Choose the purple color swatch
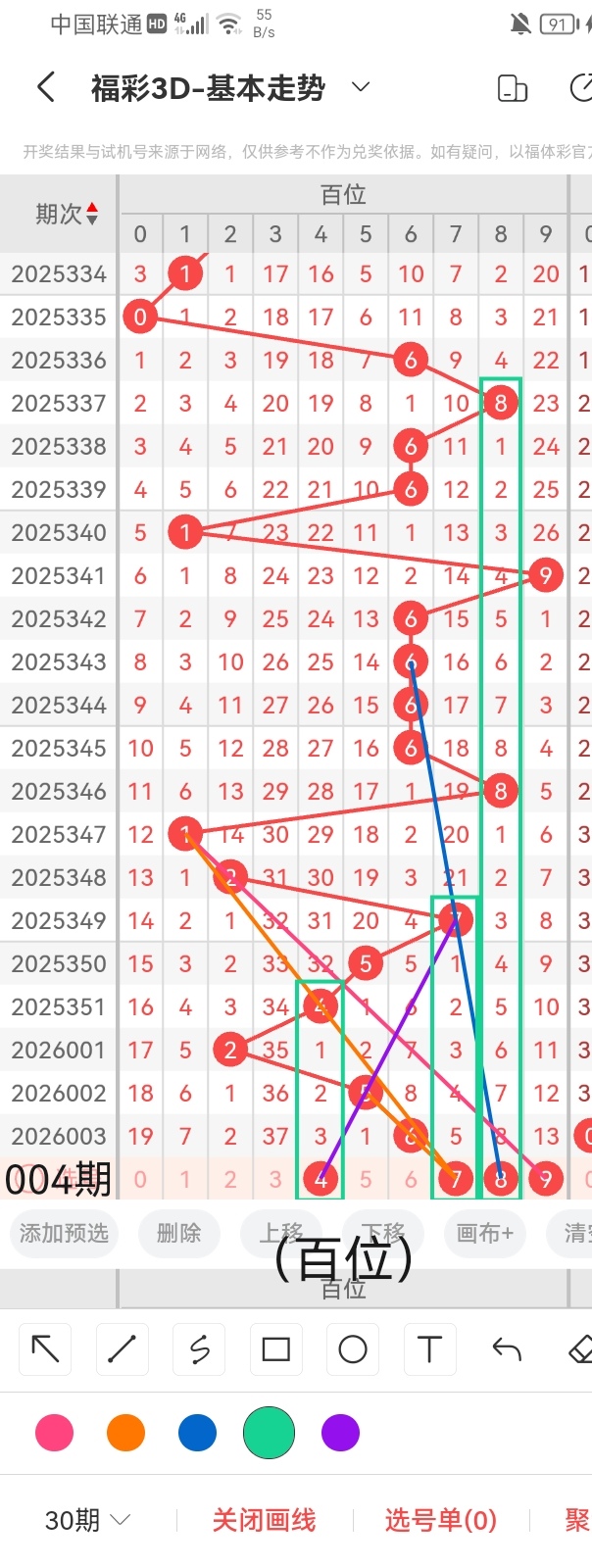The image size is (592, 1568). 340,1433
